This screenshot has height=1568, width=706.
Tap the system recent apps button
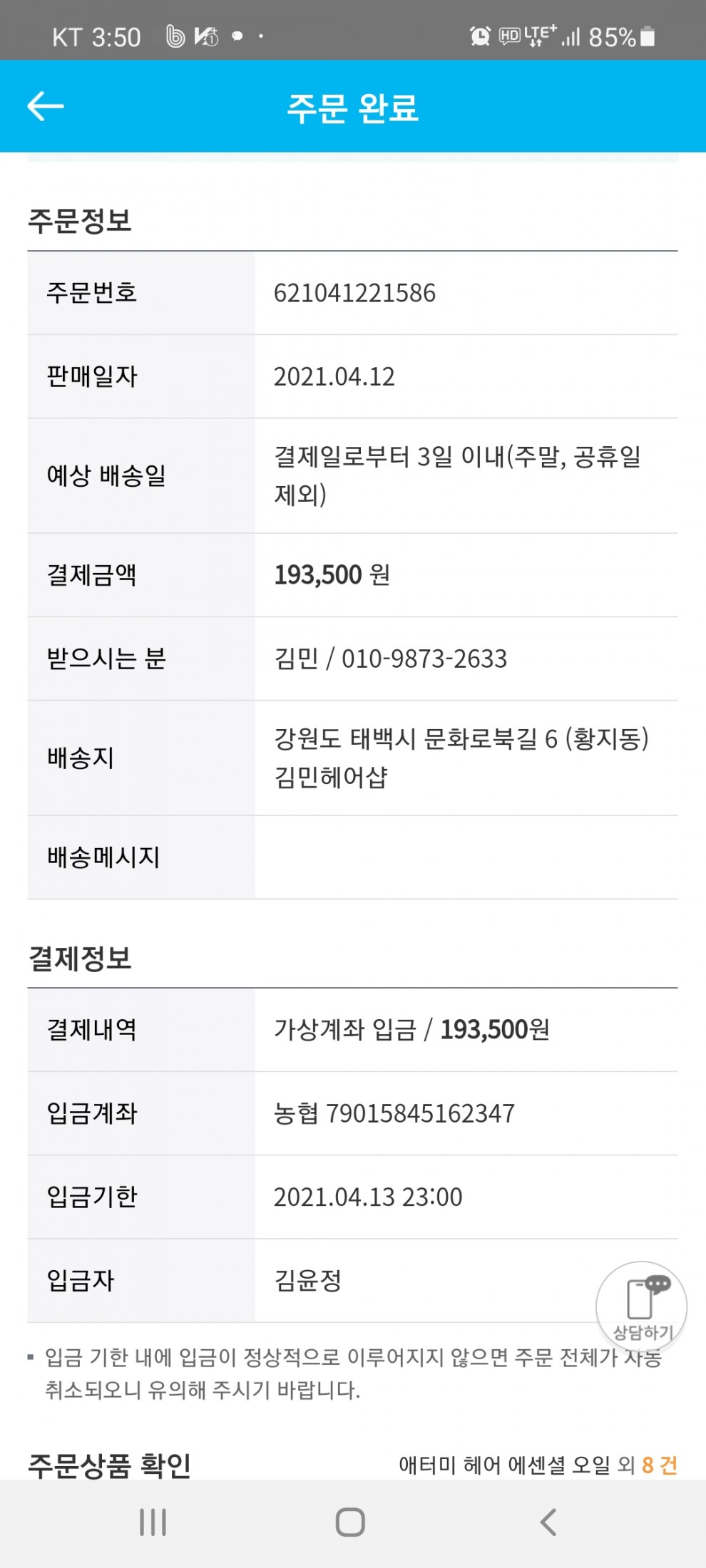tap(153, 1522)
